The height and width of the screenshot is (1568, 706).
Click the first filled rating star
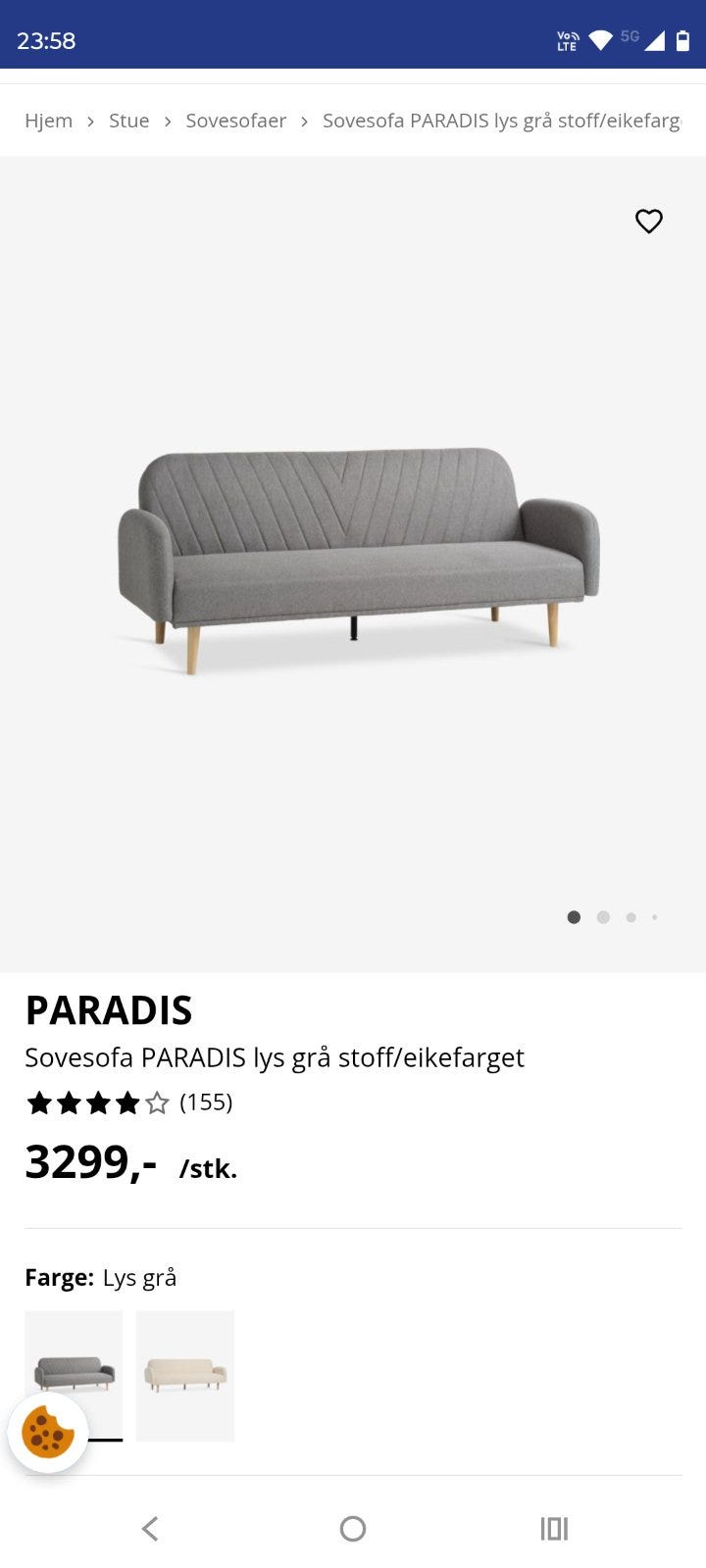39,1102
